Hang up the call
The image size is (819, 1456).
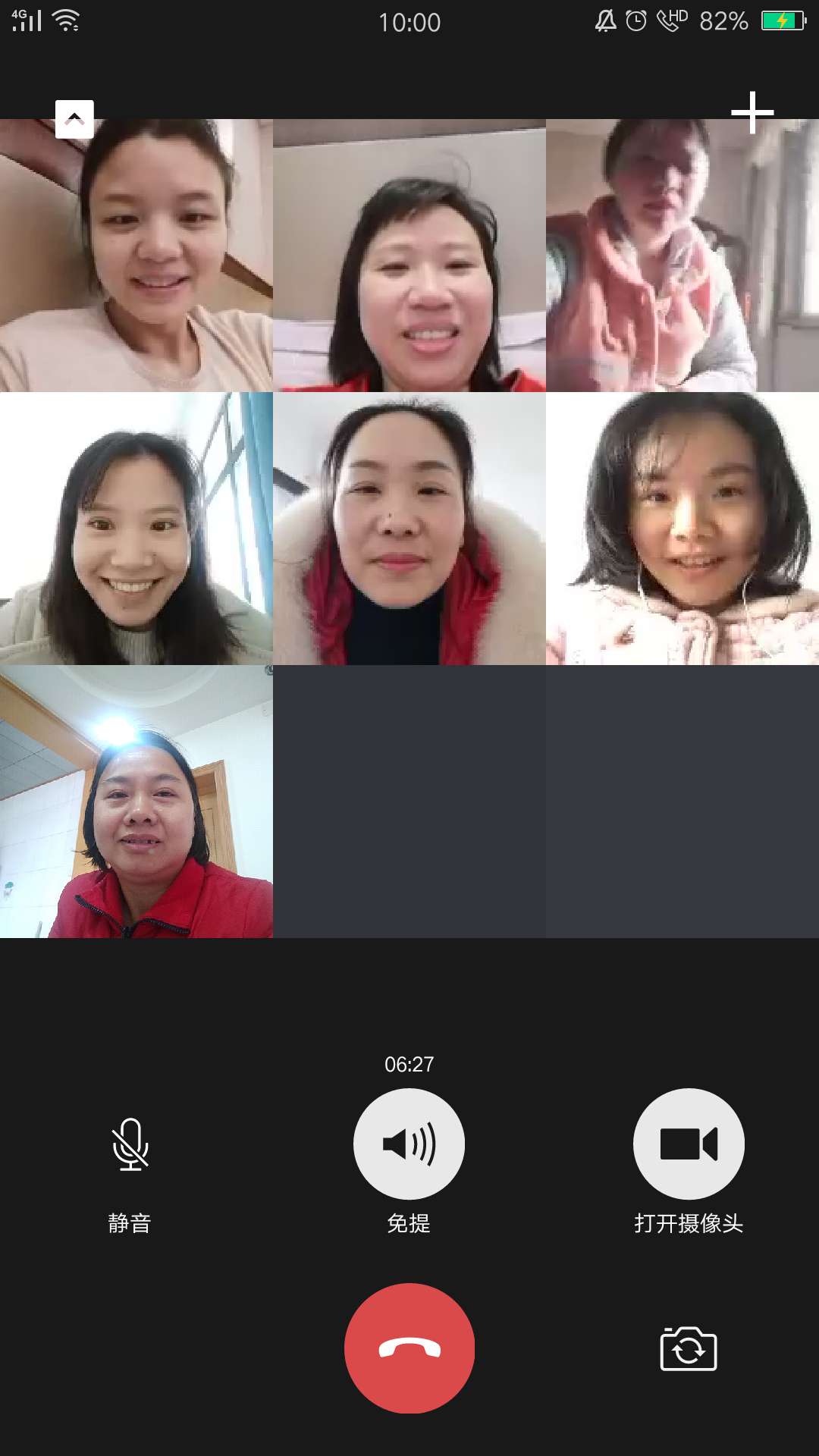409,1348
